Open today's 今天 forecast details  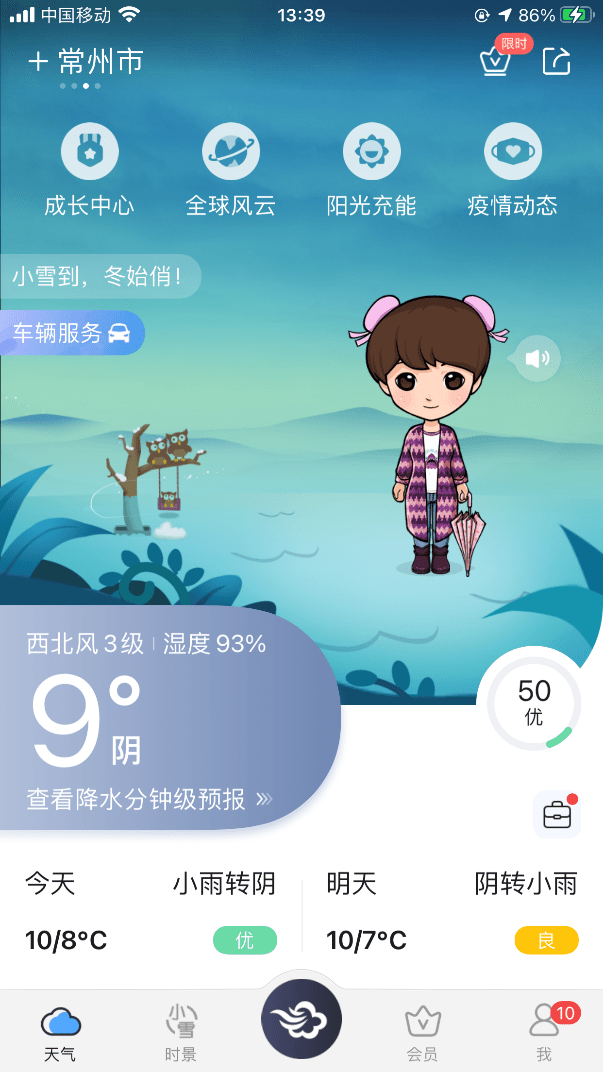pyautogui.click(x=150, y=911)
